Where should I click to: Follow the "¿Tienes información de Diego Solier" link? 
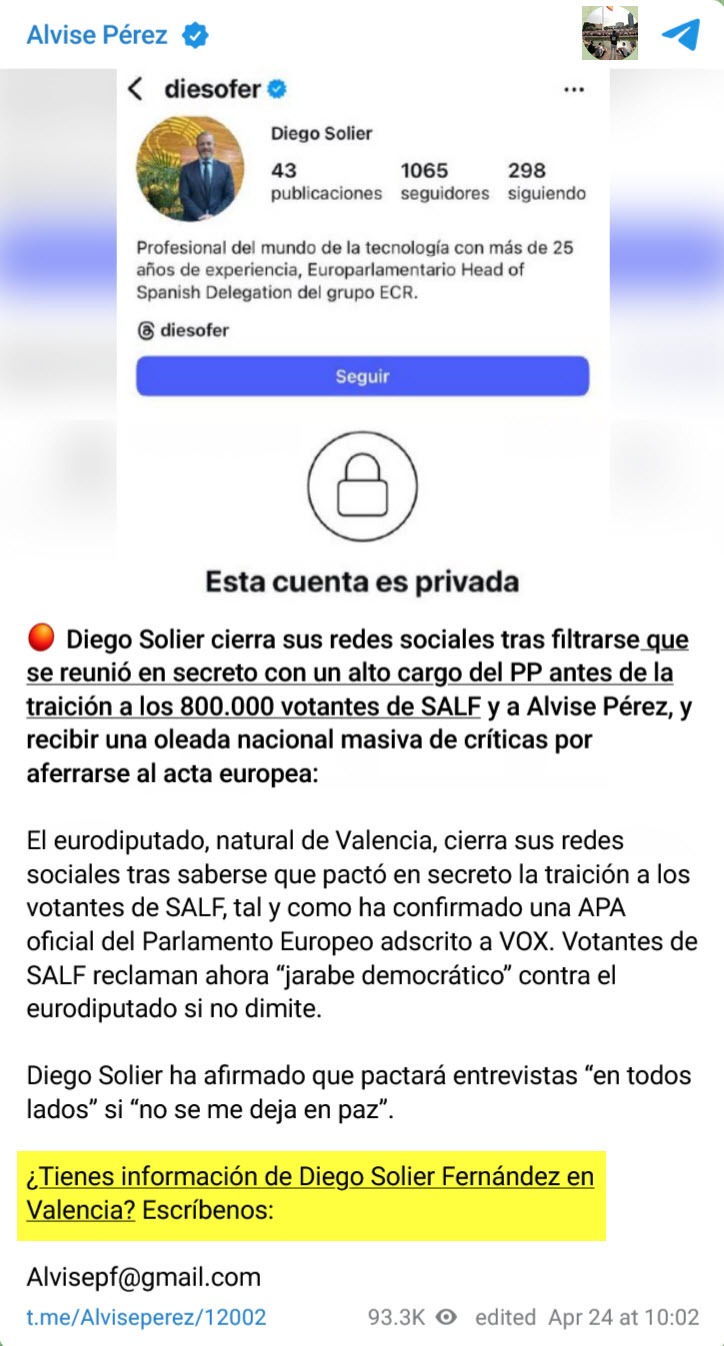(x=310, y=1177)
